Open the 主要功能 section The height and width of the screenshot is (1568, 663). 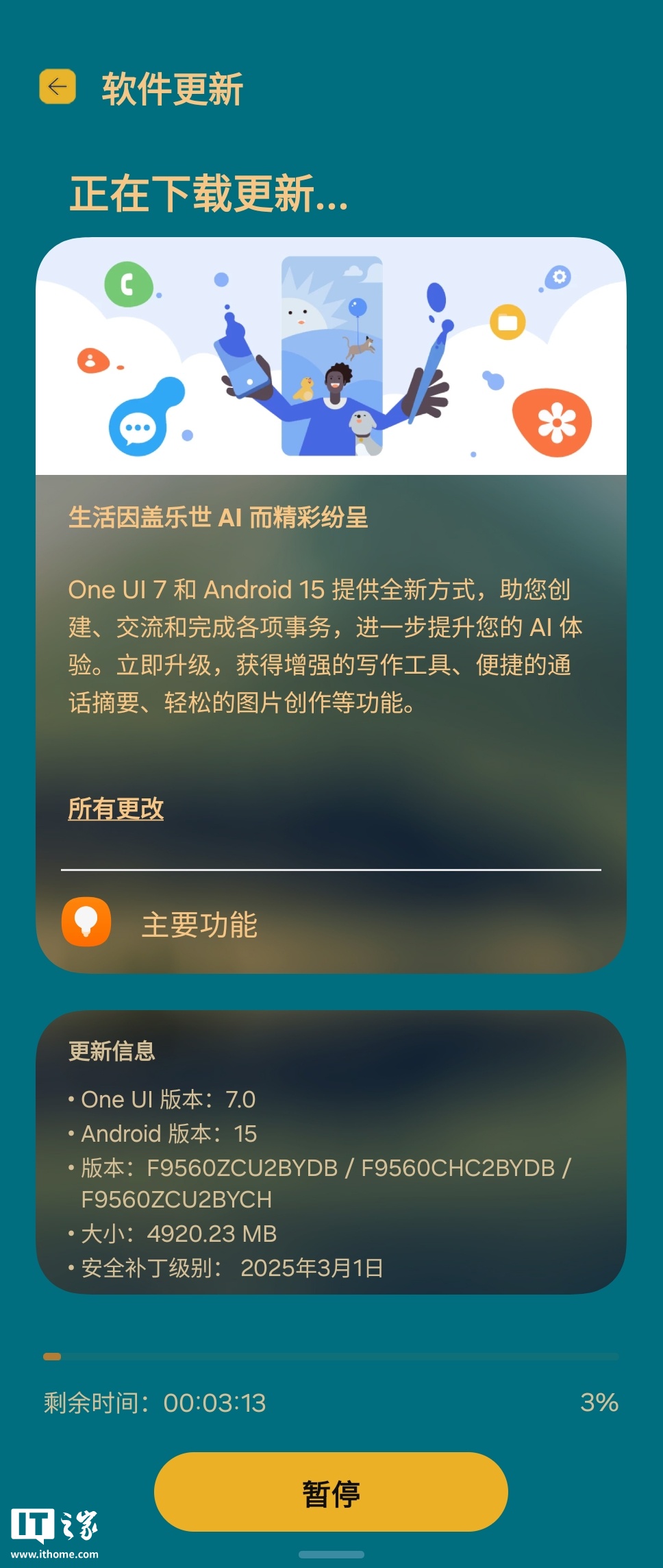199,924
